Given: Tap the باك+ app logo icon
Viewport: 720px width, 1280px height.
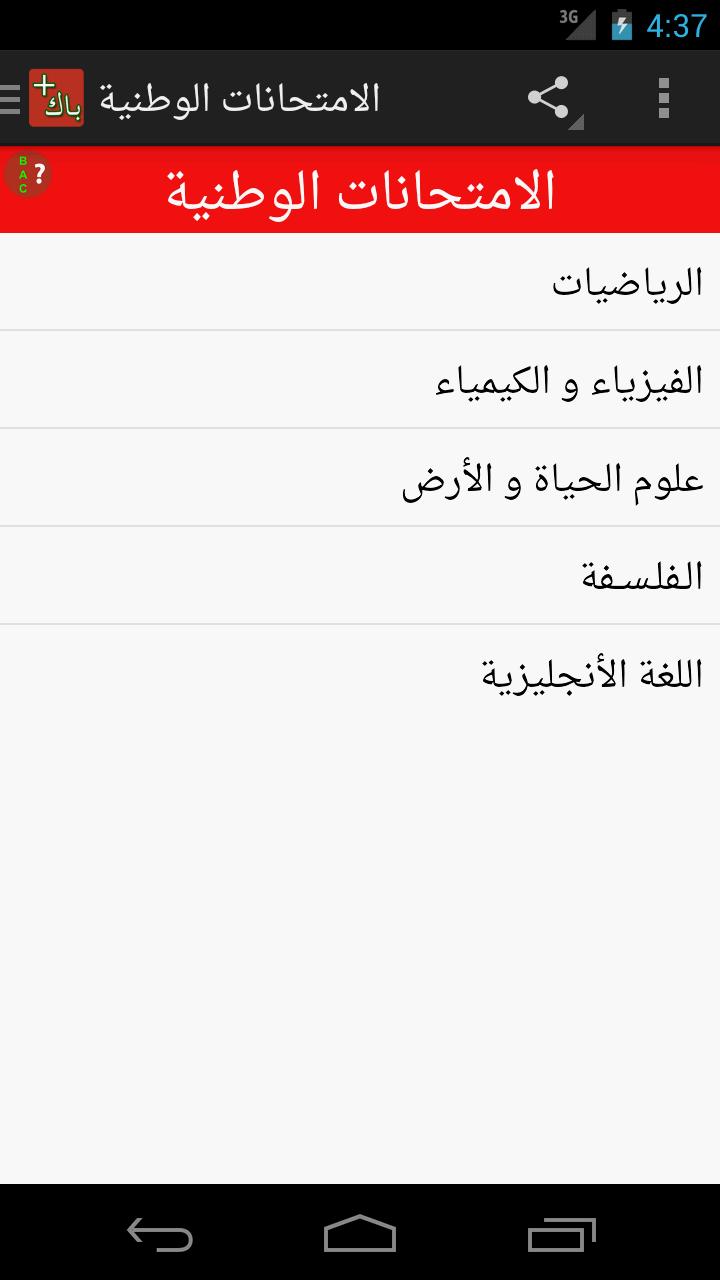Looking at the screenshot, I should tap(55, 97).
